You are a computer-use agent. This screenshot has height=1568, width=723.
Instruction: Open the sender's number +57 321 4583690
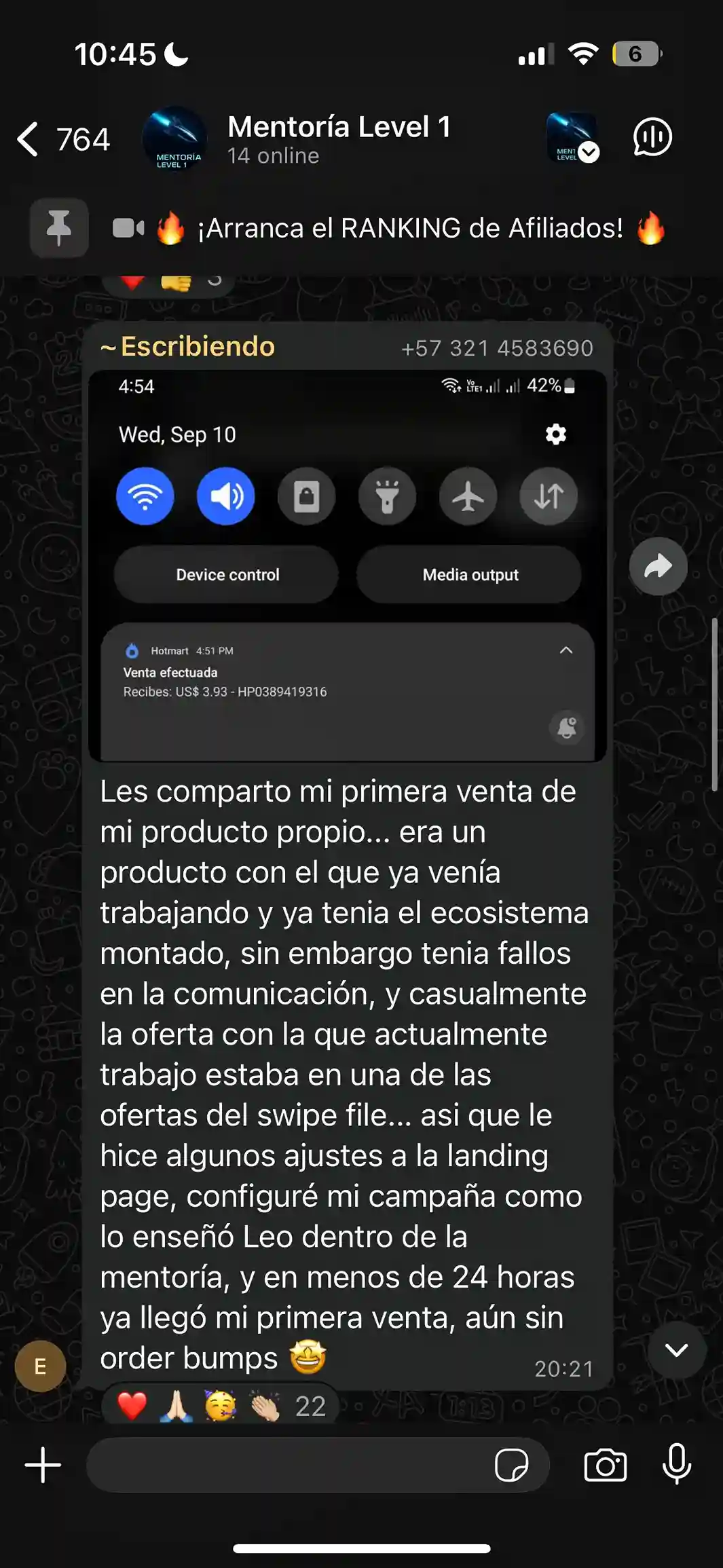tap(497, 348)
